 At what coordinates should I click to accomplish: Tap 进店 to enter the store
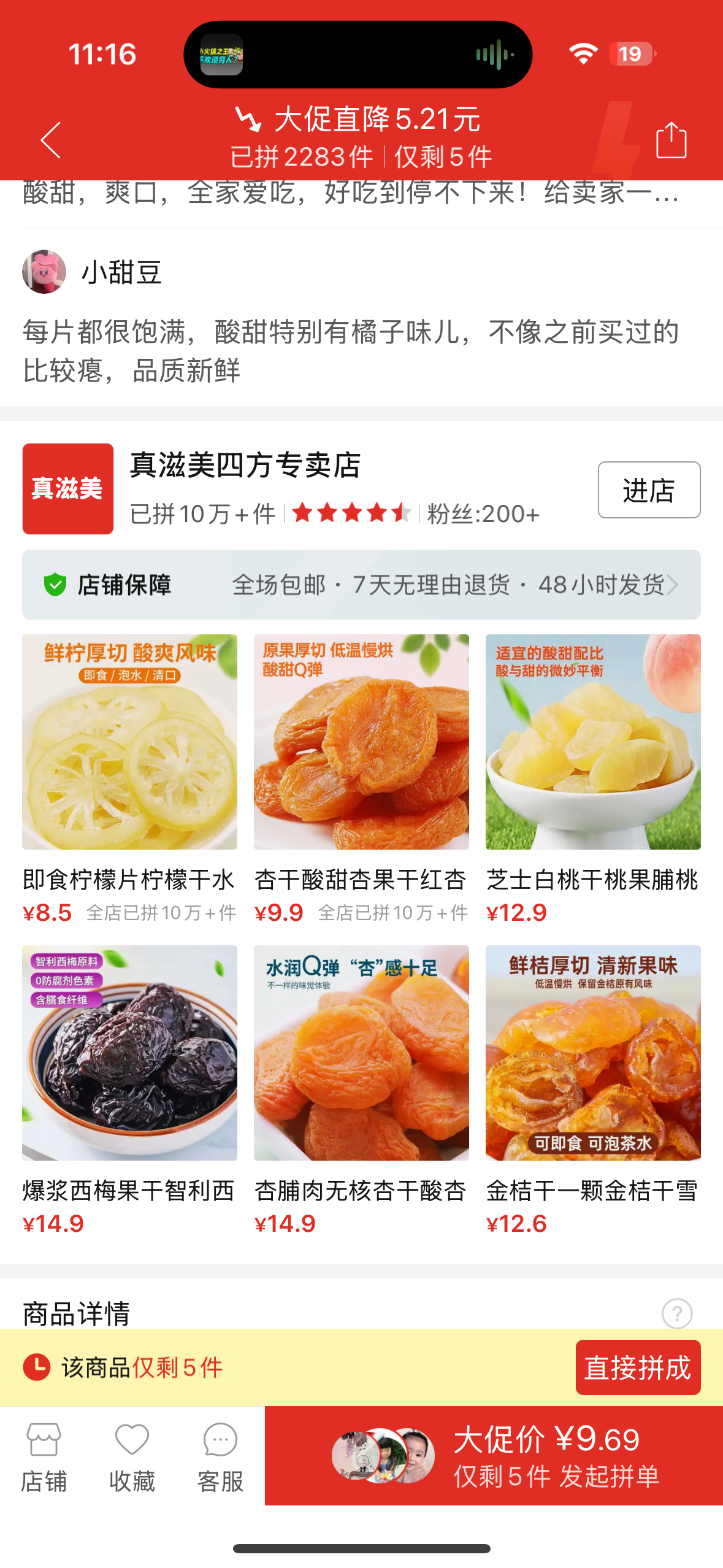coord(649,490)
